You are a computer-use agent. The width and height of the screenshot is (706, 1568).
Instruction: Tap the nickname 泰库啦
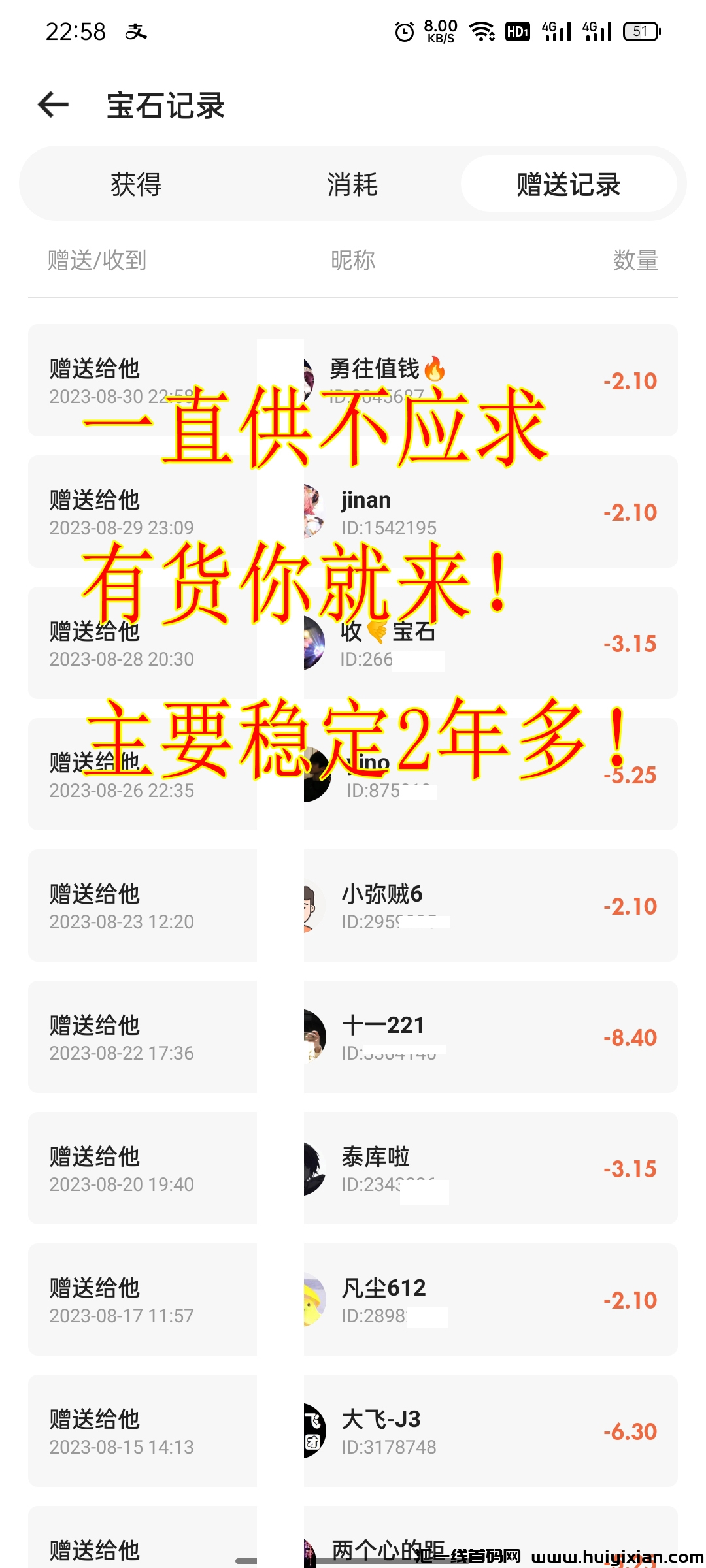click(x=376, y=1156)
